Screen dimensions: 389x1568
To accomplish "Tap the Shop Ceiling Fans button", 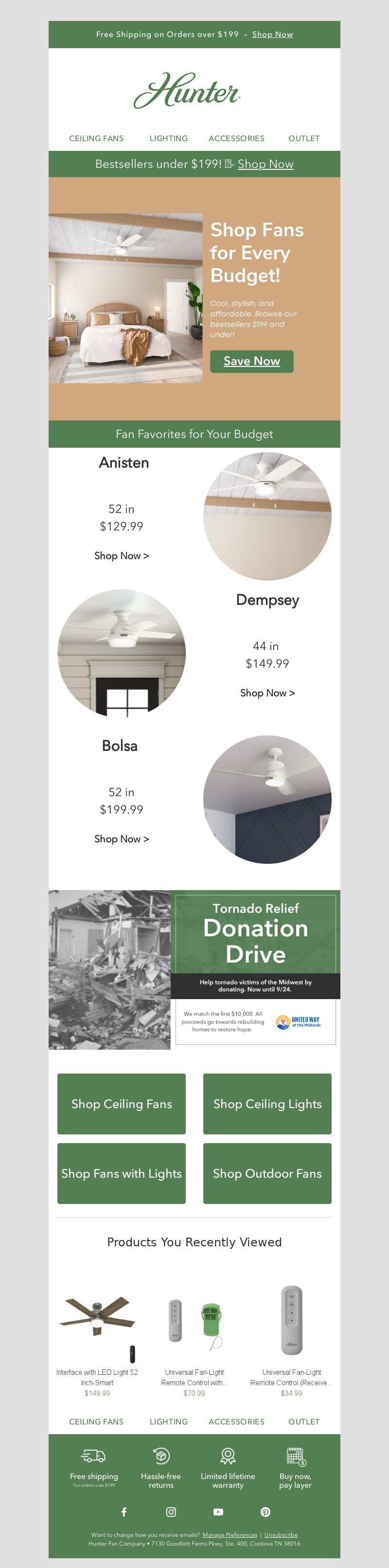I will pos(122,1104).
